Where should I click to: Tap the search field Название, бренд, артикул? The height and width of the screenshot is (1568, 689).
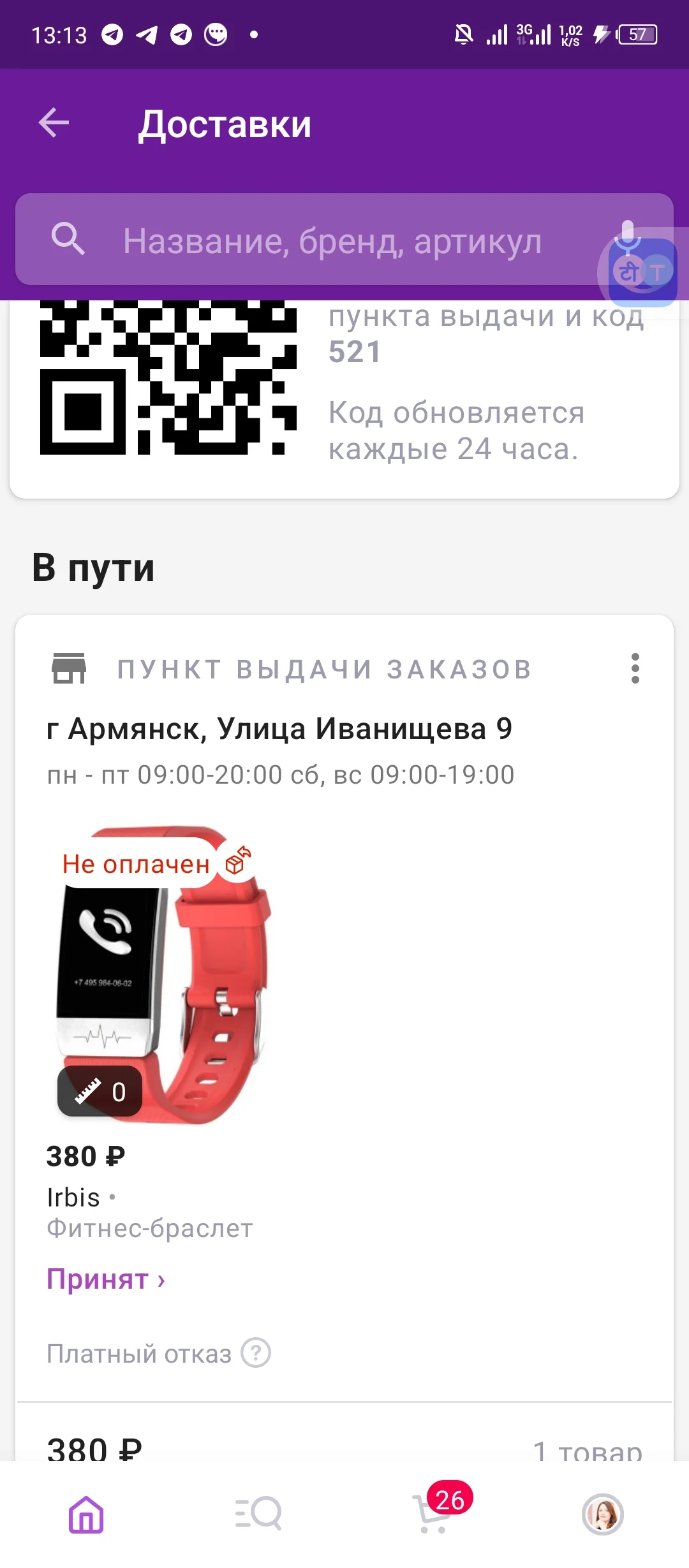[332, 240]
